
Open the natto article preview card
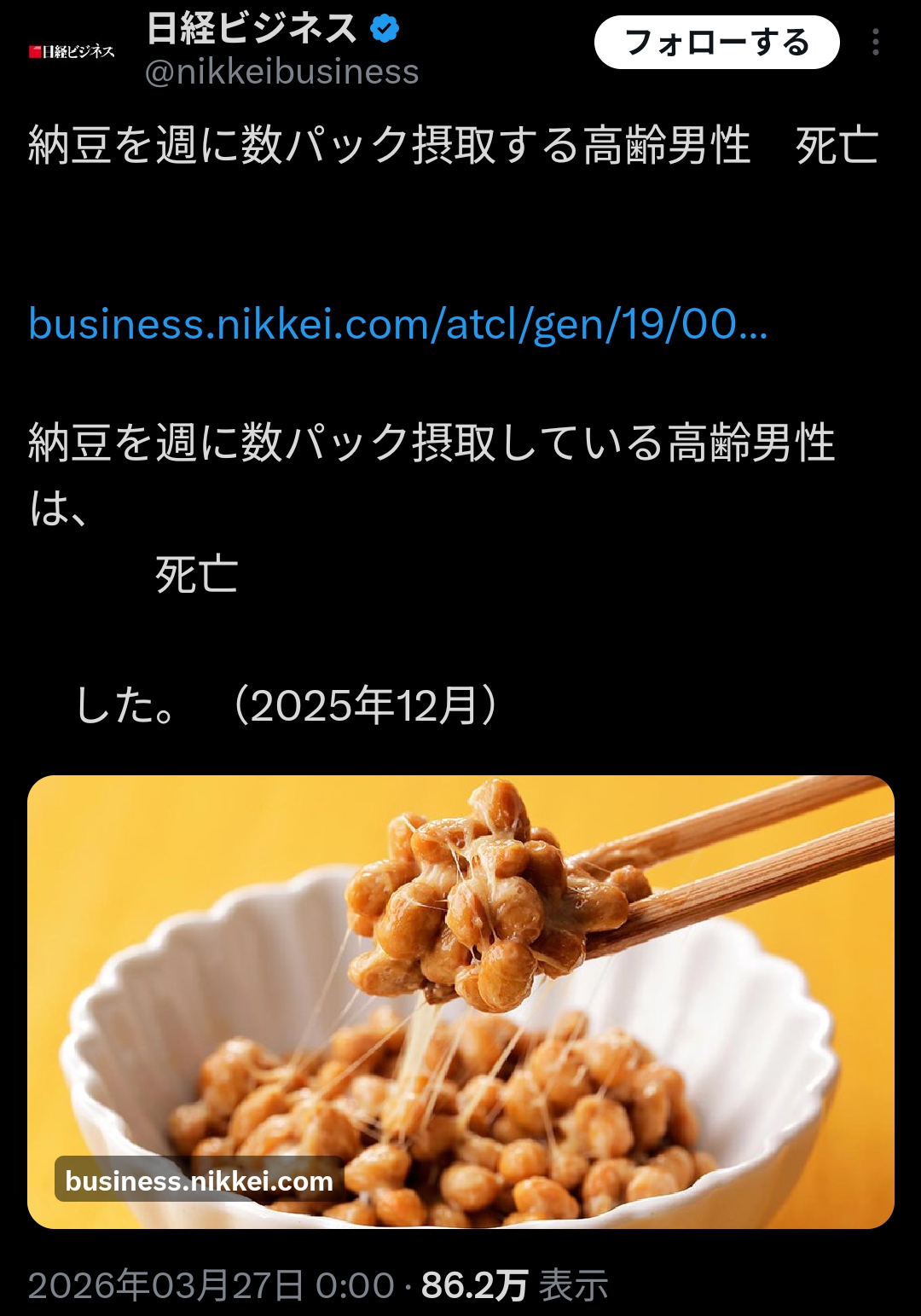click(x=460, y=1001)
